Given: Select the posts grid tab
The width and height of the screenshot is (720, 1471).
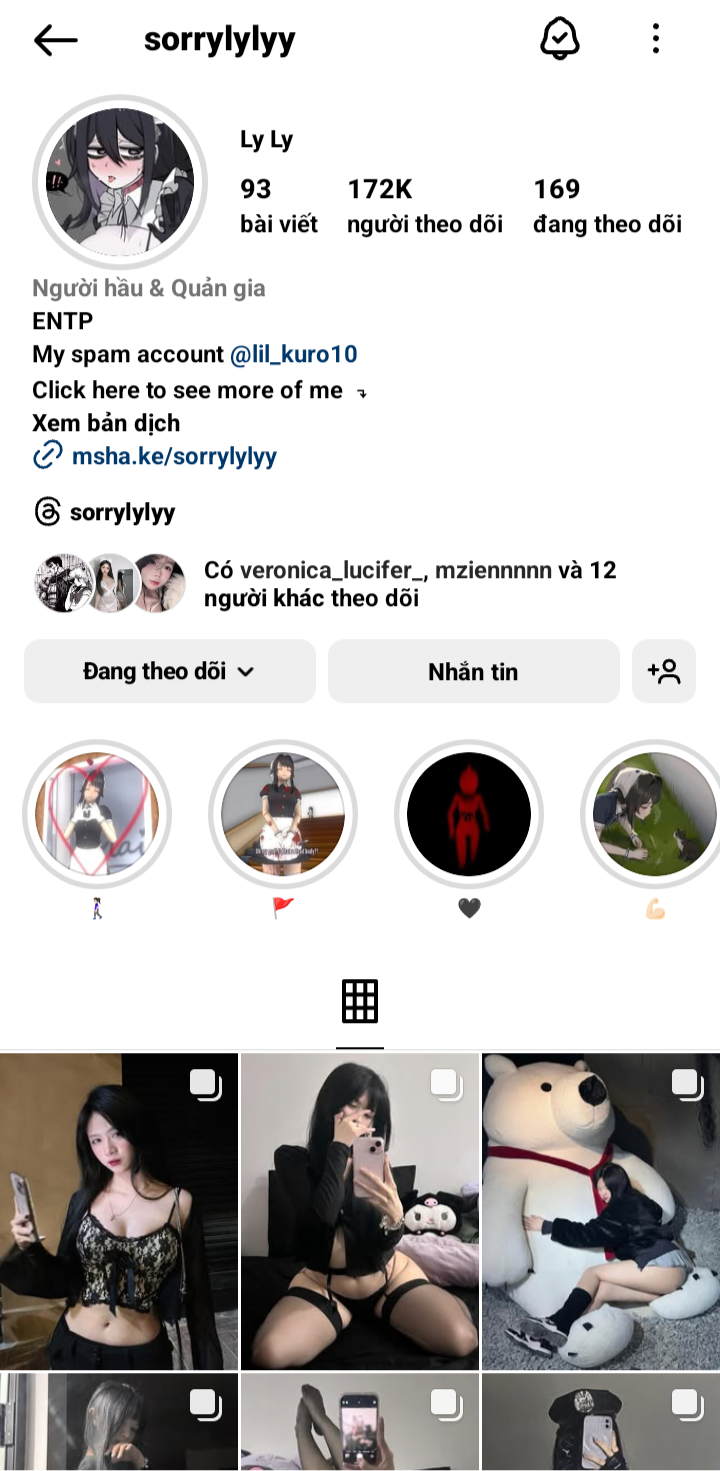Looking at the screenshot, I should (x=360, y=1001).
